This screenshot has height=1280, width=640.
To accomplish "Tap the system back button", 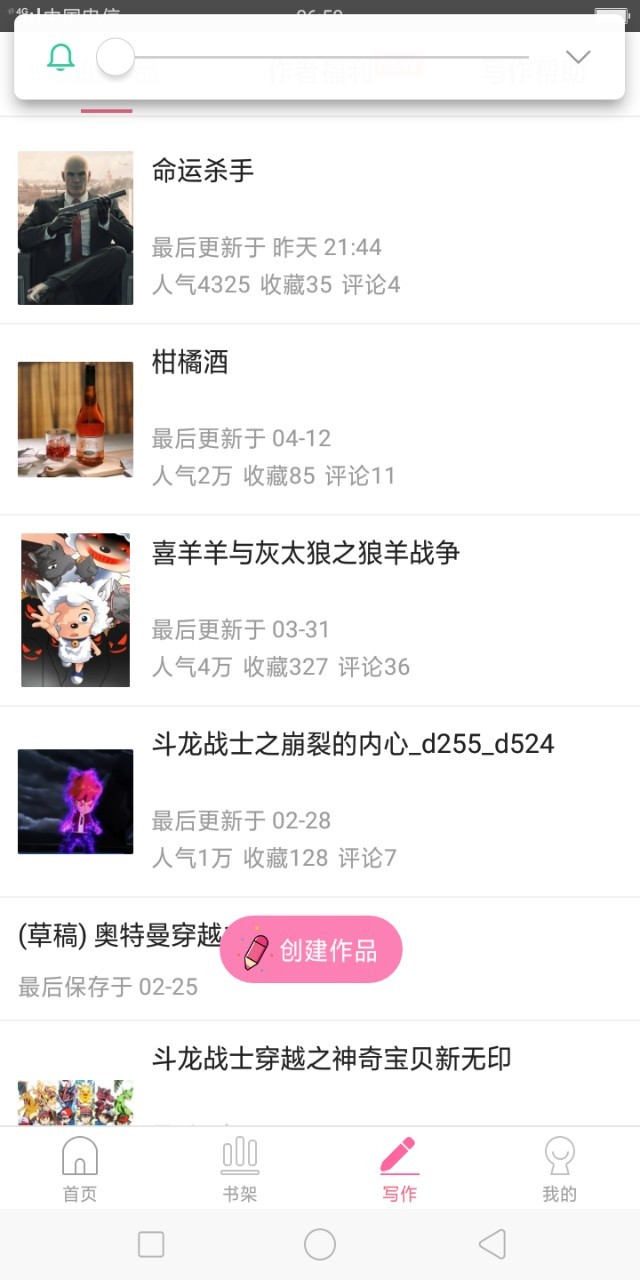I will pyautogui.click(x=492, y=1244).
